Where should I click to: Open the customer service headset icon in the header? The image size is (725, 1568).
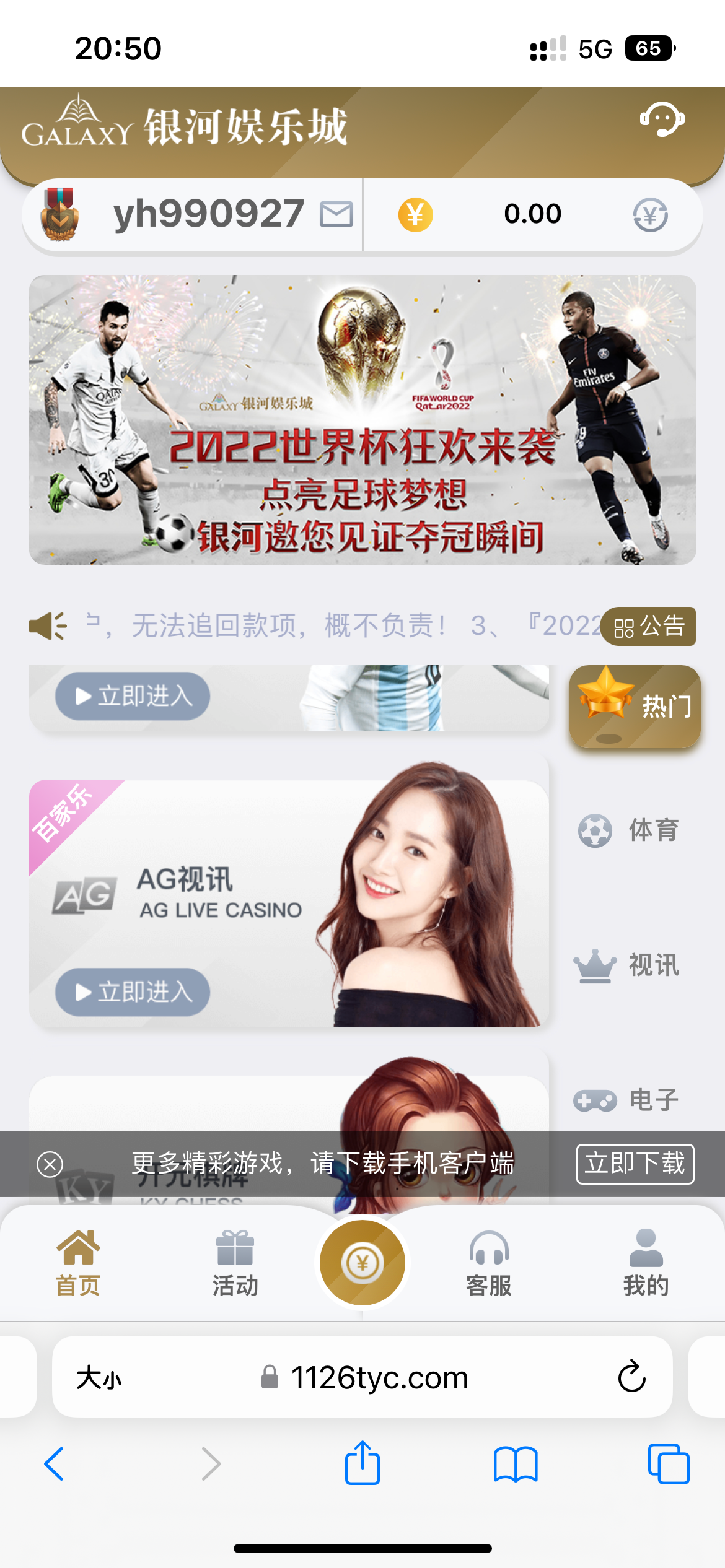click(x=662, y=119)
